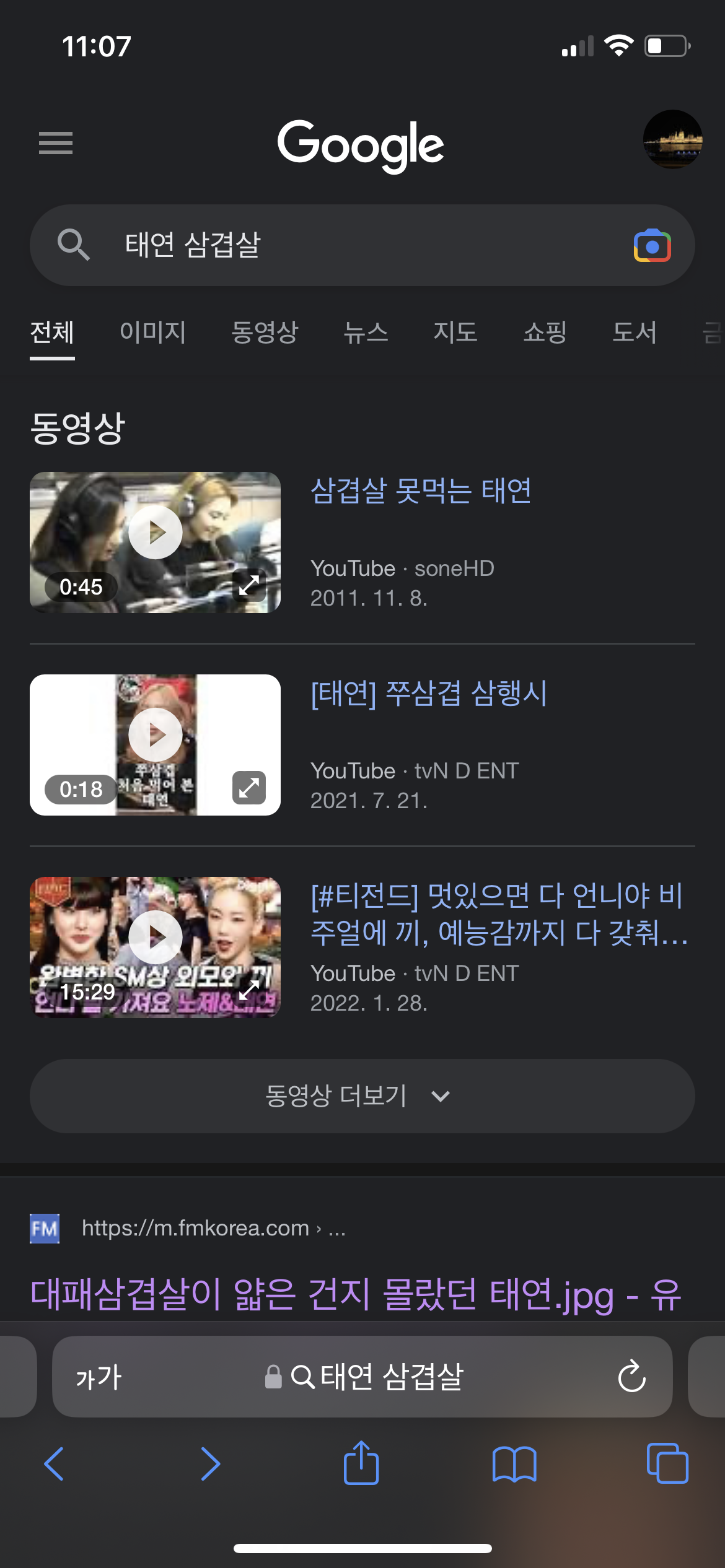The height and width of the screenshot is (1568, 725).
Task: Switch to the 쇼핑 tab
Action: point(545,333)
